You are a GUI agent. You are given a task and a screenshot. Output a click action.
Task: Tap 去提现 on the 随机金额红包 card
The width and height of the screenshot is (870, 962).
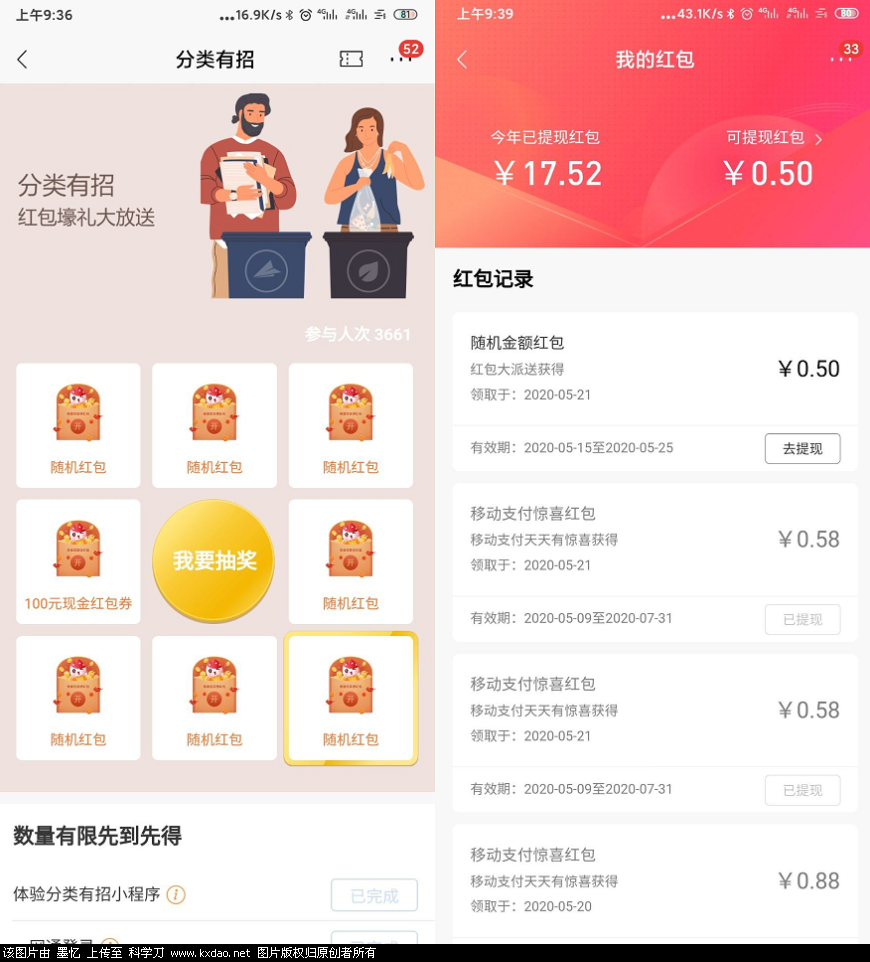[x=802, y=449]
